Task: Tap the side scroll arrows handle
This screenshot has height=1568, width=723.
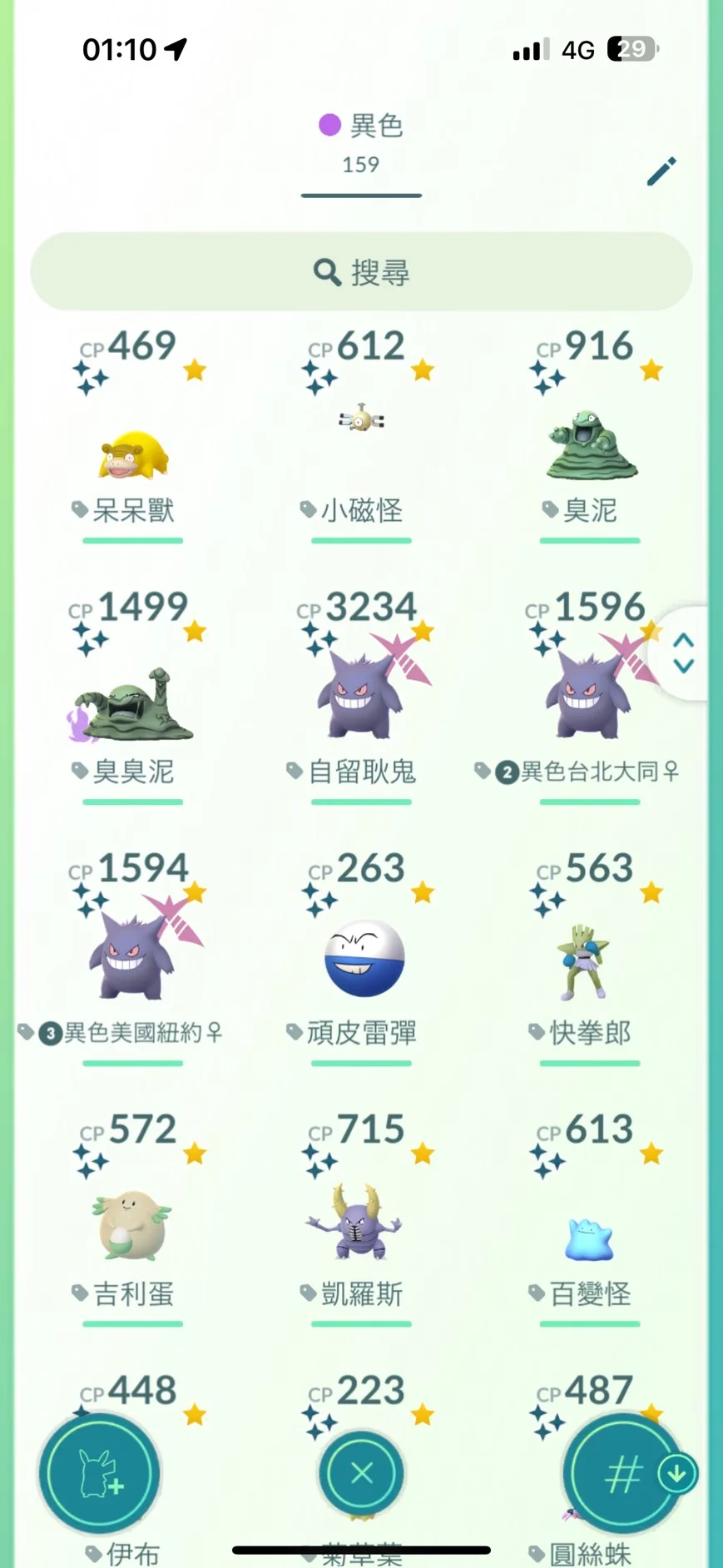Action: pos(684,653)
